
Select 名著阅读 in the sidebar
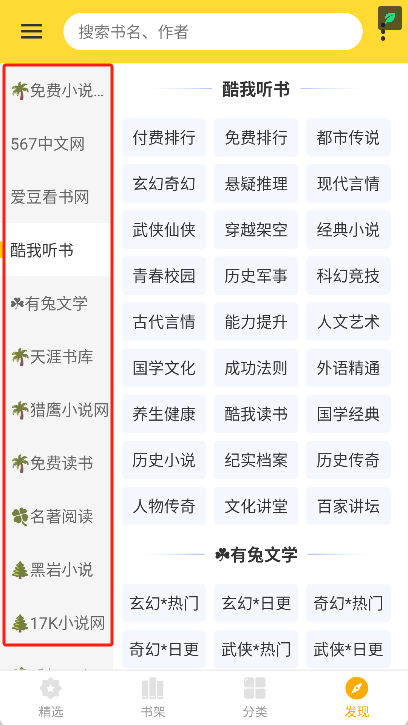[57, 516]
